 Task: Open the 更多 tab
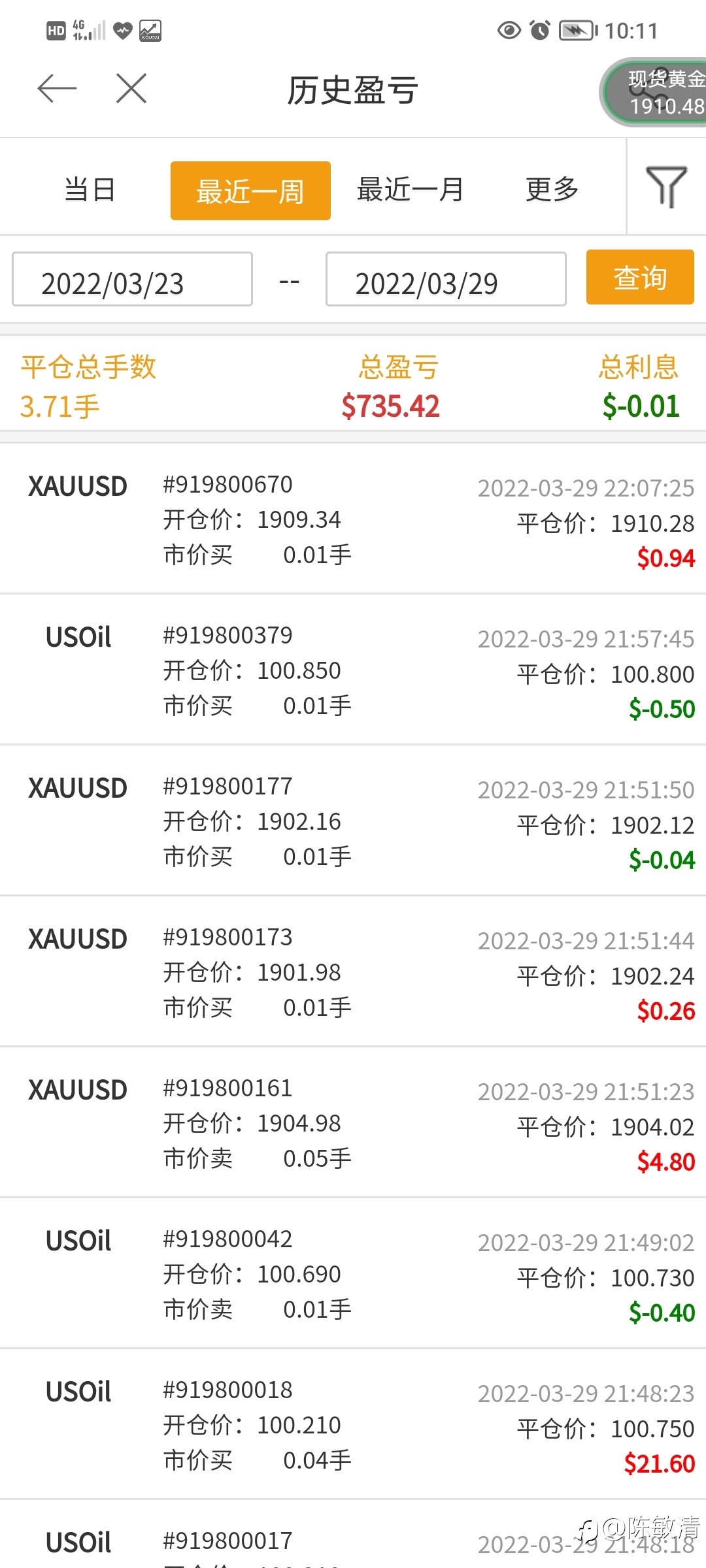point(552,190)
